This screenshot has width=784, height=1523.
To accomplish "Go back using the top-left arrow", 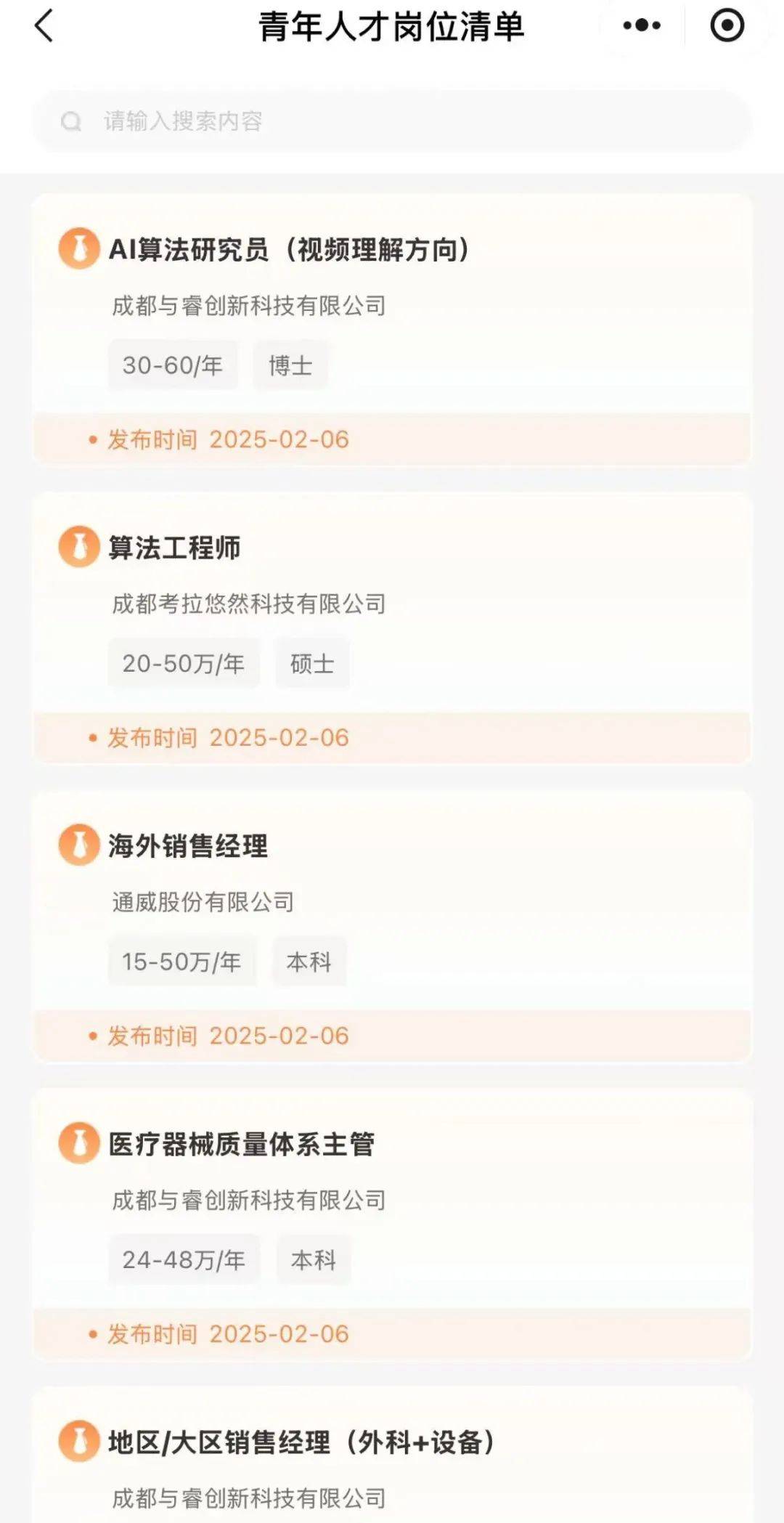I will tap(45, 26).
